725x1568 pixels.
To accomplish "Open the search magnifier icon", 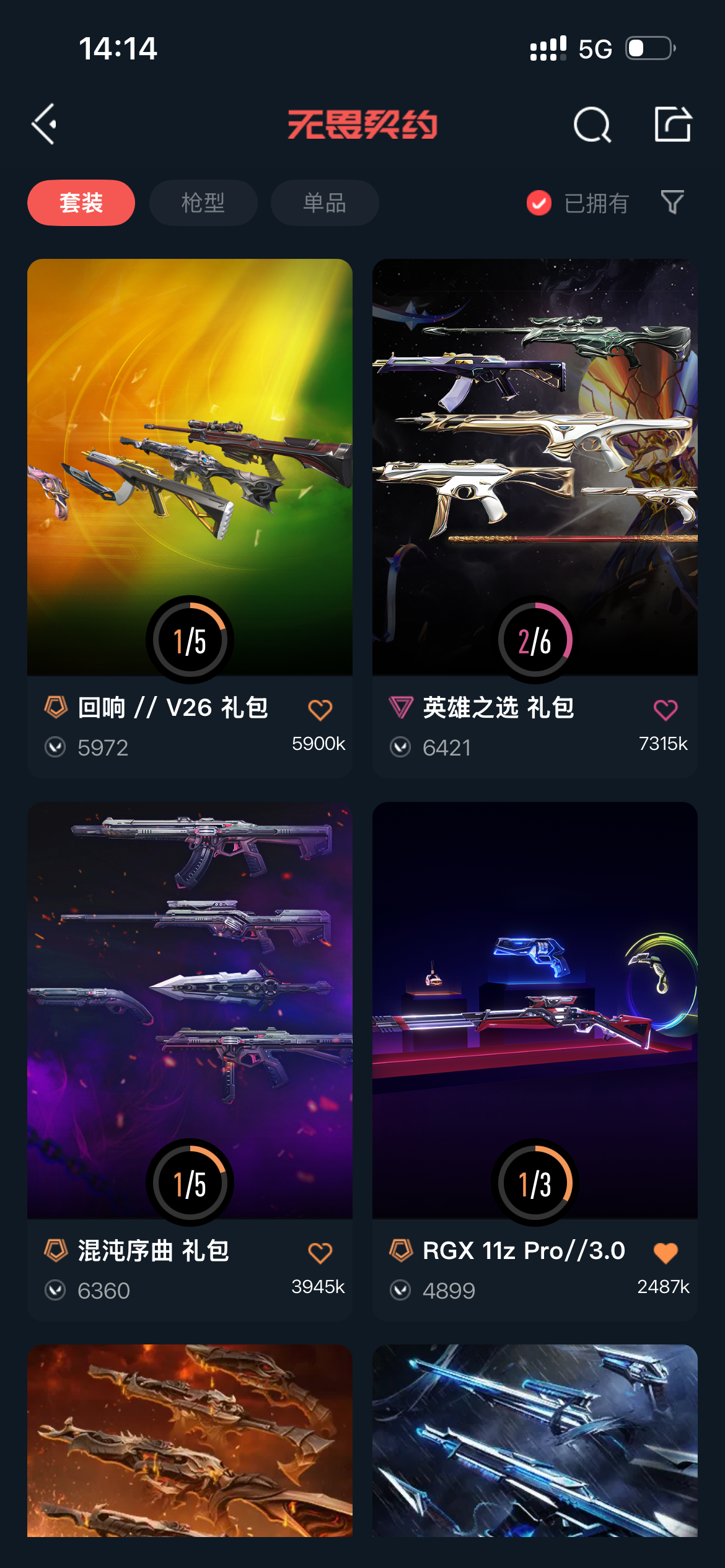I will (592, 124).
